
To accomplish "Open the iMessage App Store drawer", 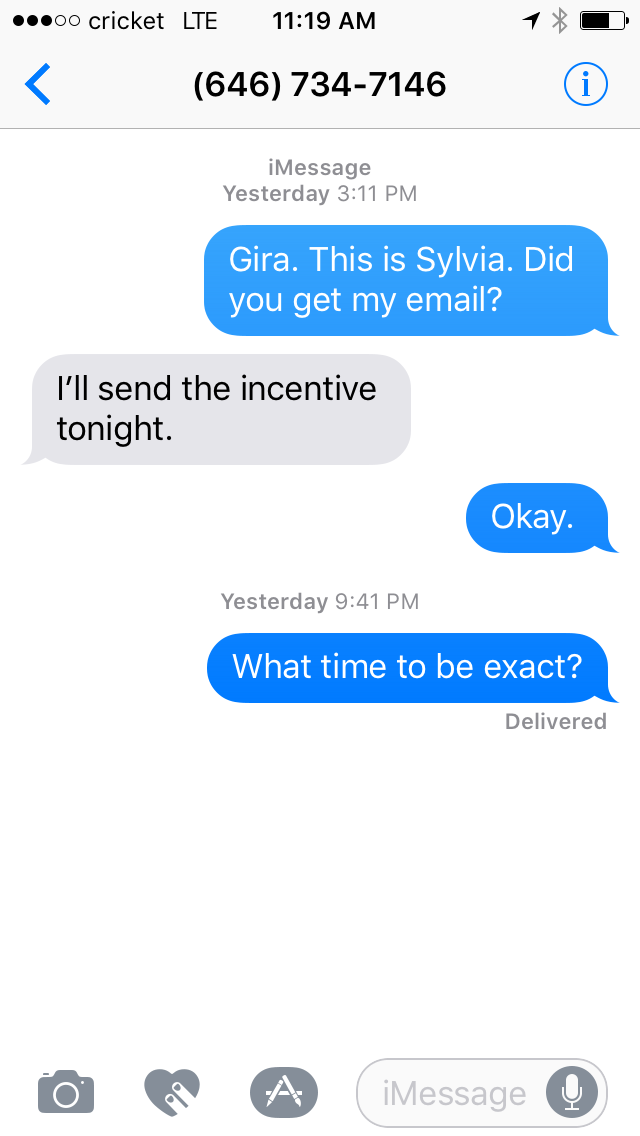I will 283,1093.
